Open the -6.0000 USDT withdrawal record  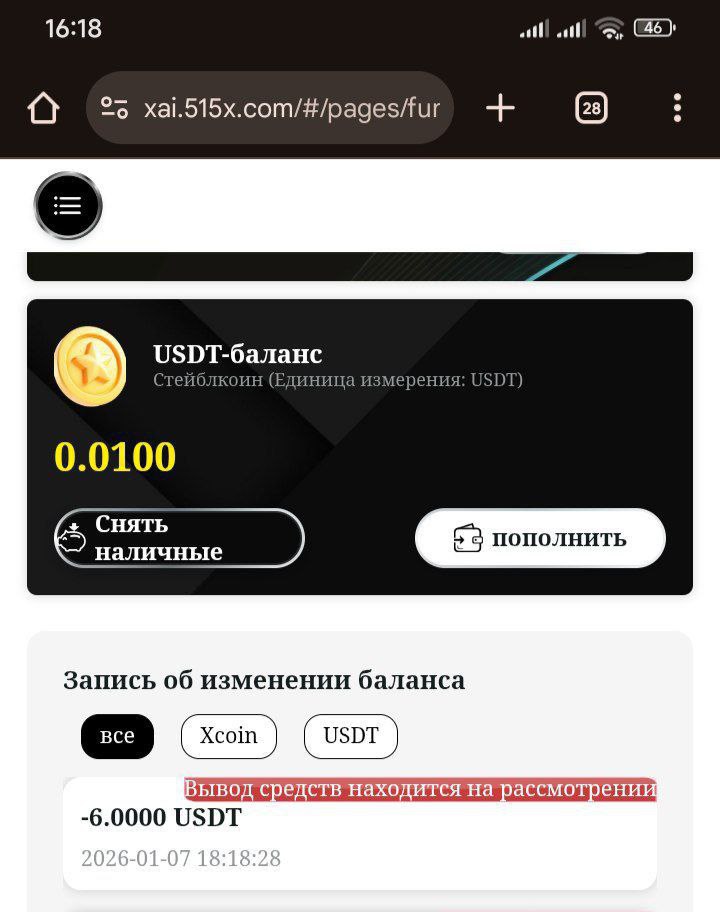(x=360, y=836)
